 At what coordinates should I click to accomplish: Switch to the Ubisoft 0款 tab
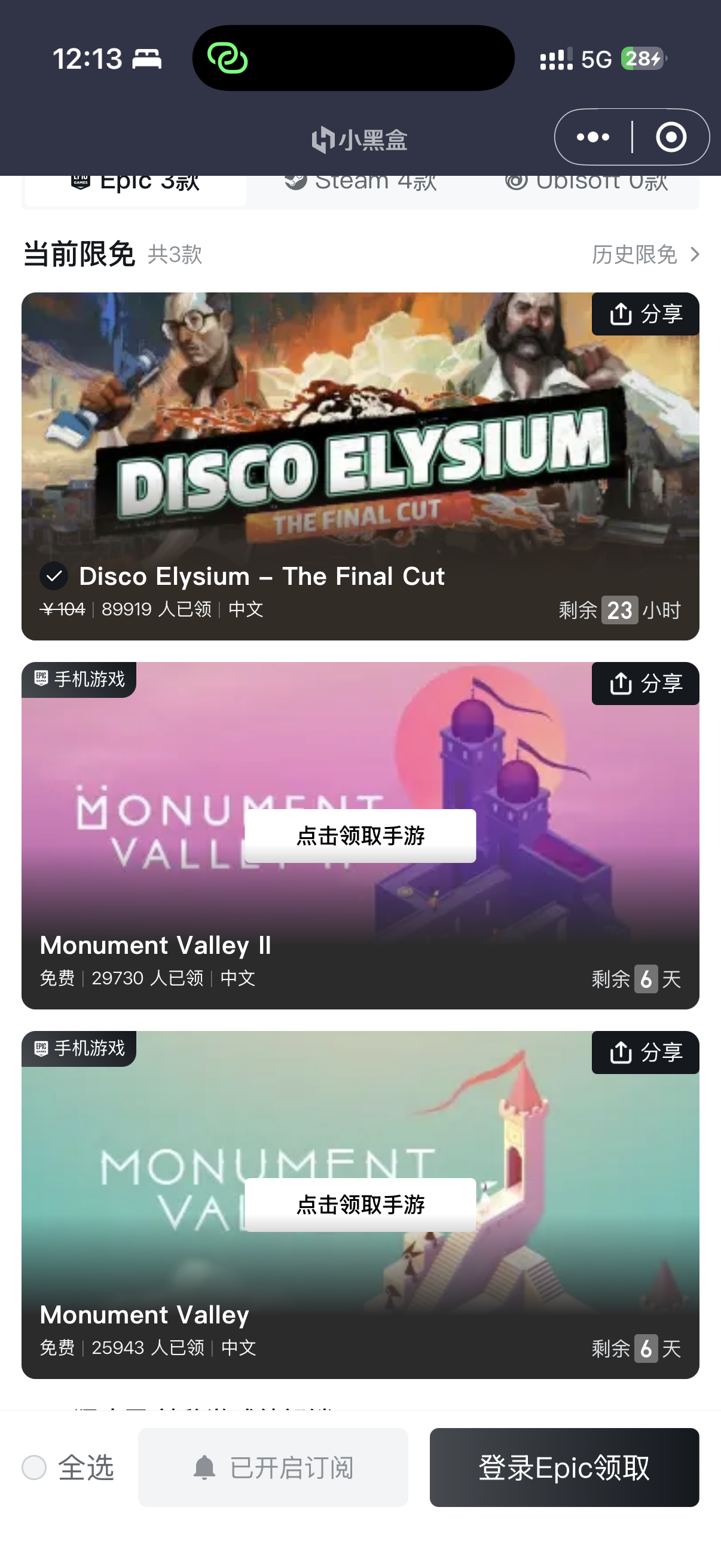pos(586,182)
